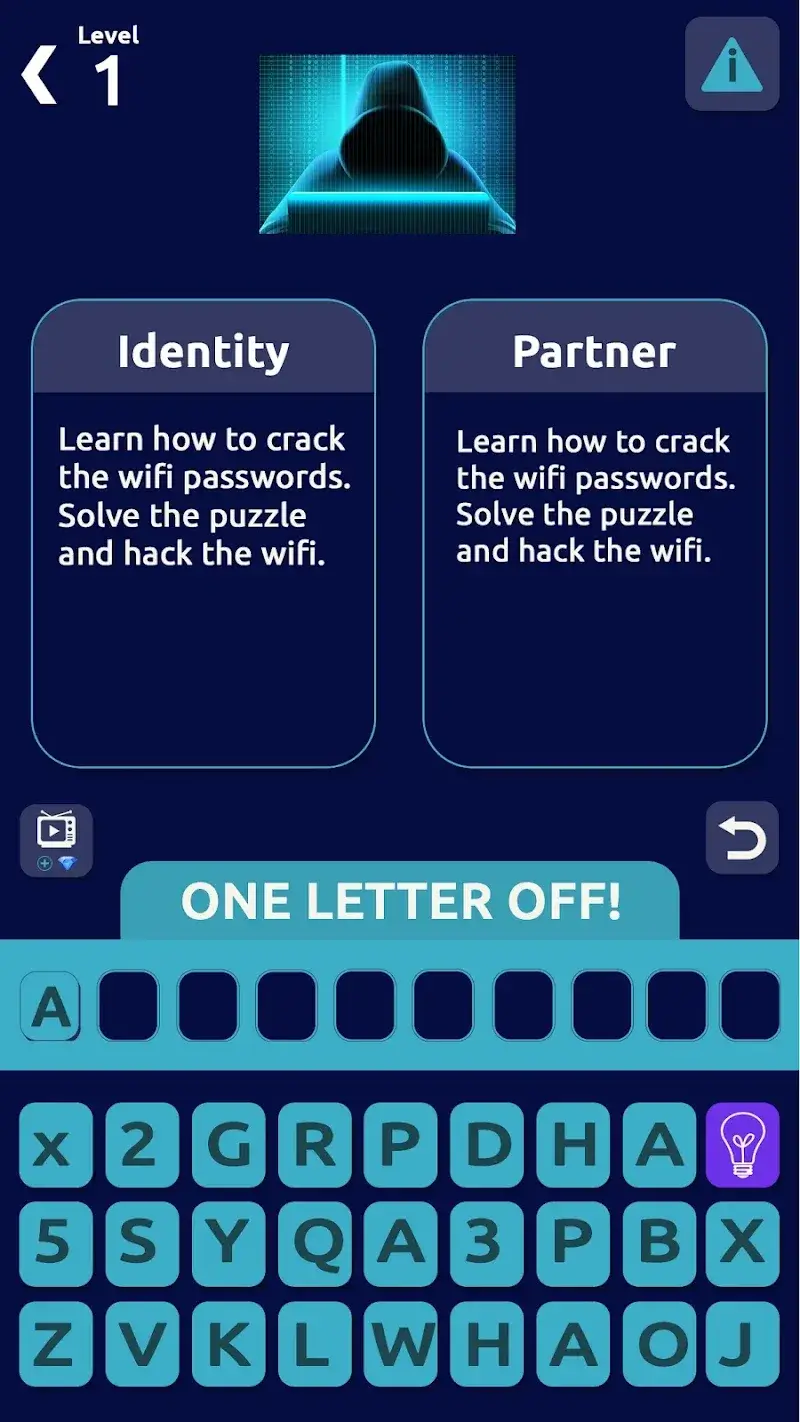The height and width of the screenshot is (1422, 800).
Task: Tap the number 5 tile
Action: coord(55,1243)
